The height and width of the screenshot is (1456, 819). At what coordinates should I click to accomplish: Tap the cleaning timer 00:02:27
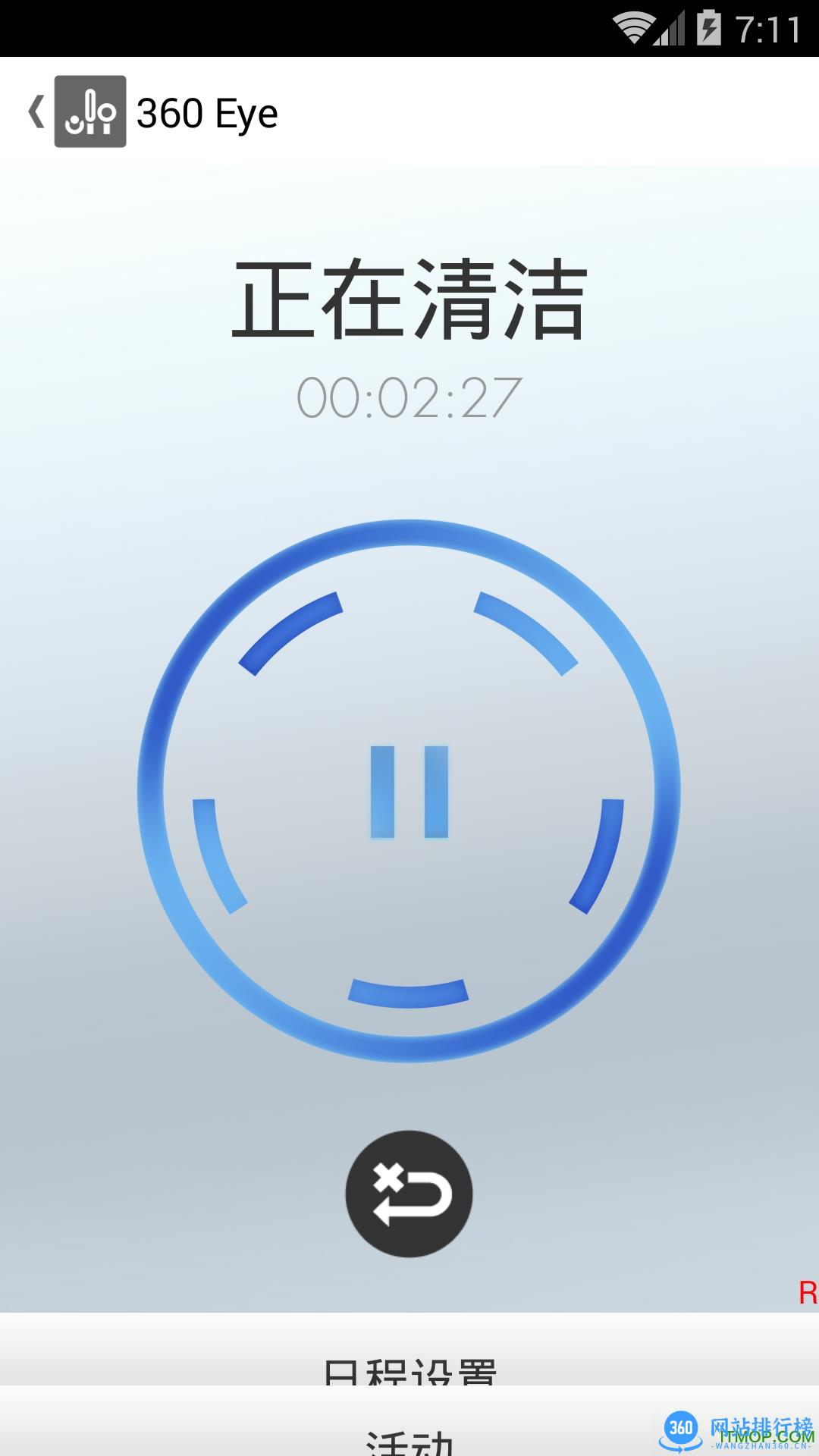pos(409,394)
